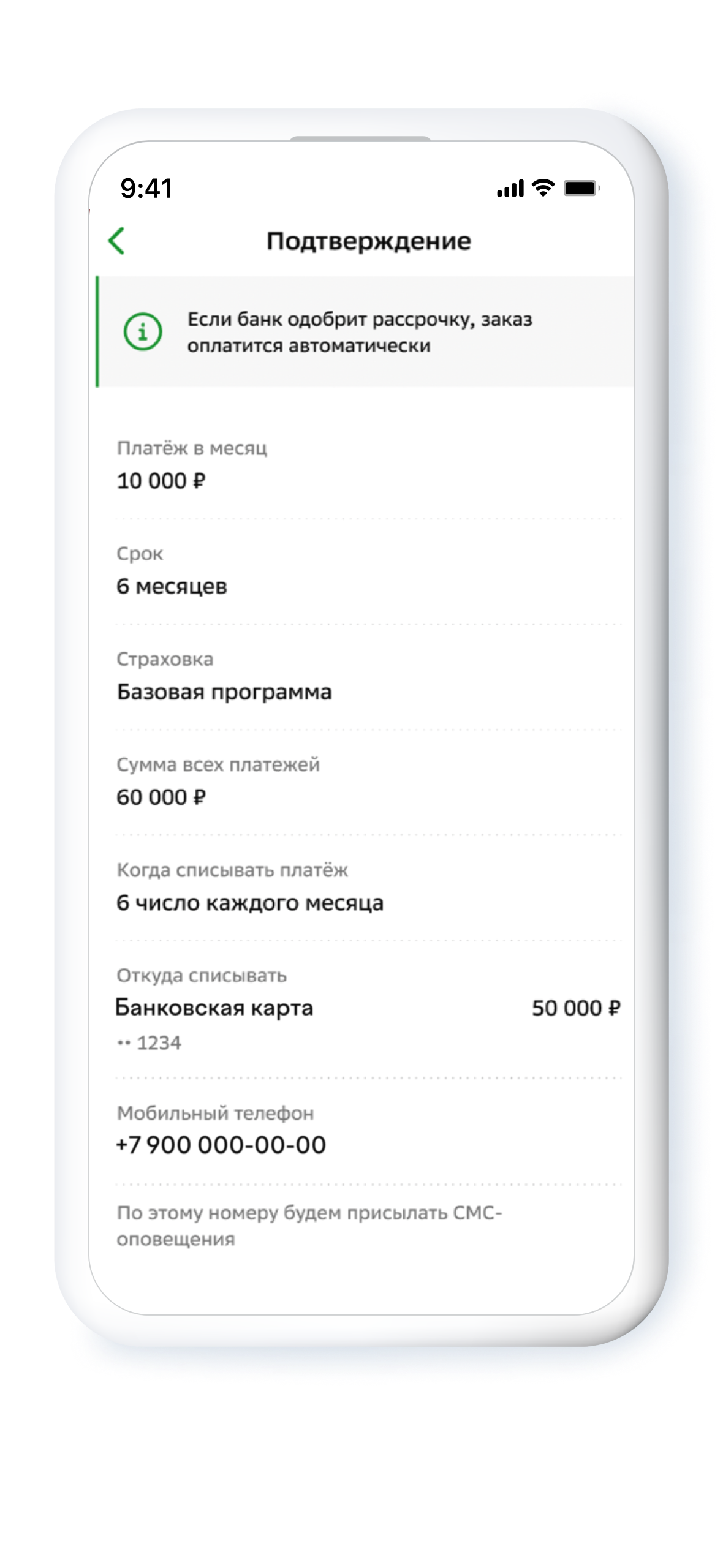This screenshot has width=723, height=1568.
Task: Go back from the Подтверждение screen
Action: click(x=116, y=241)
